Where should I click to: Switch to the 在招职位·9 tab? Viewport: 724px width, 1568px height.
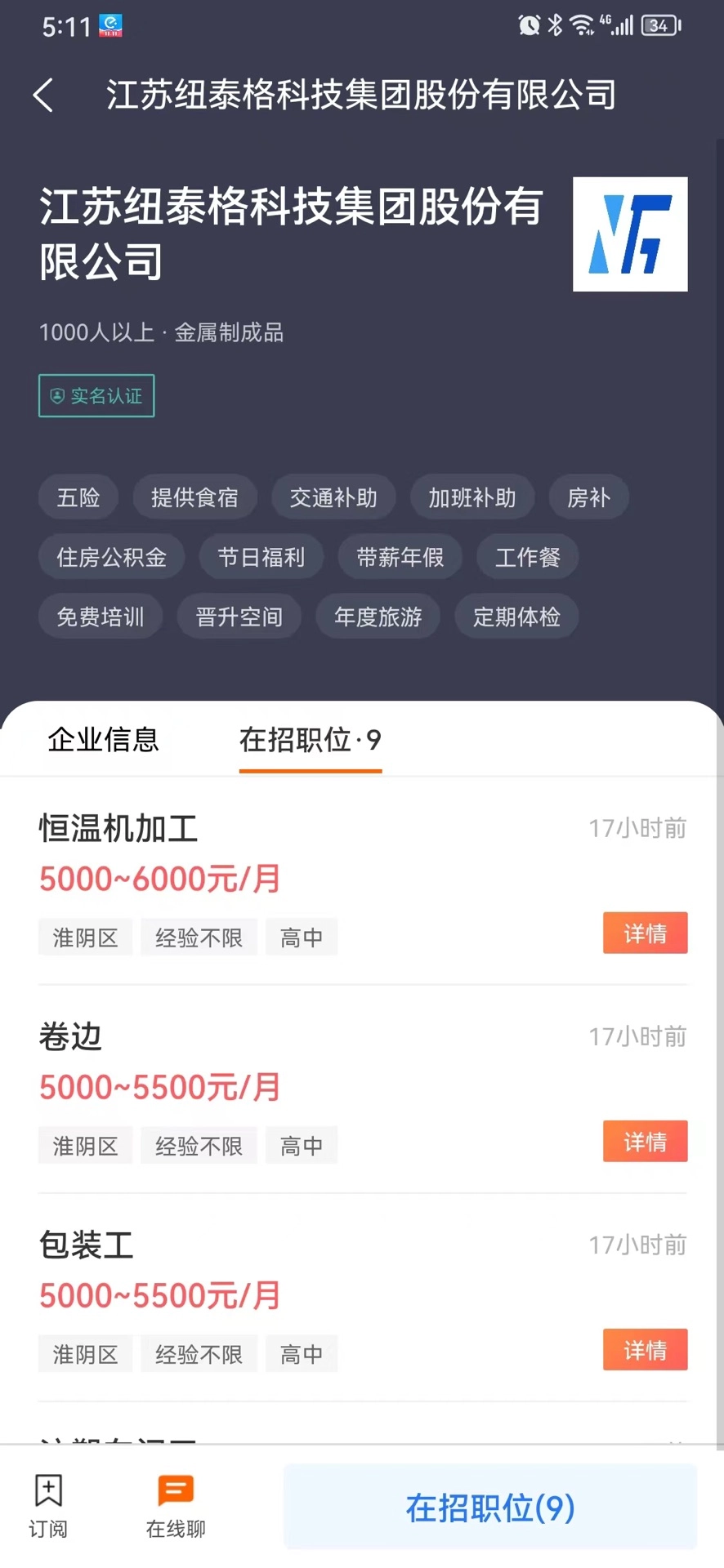click(x=309, y=741)
